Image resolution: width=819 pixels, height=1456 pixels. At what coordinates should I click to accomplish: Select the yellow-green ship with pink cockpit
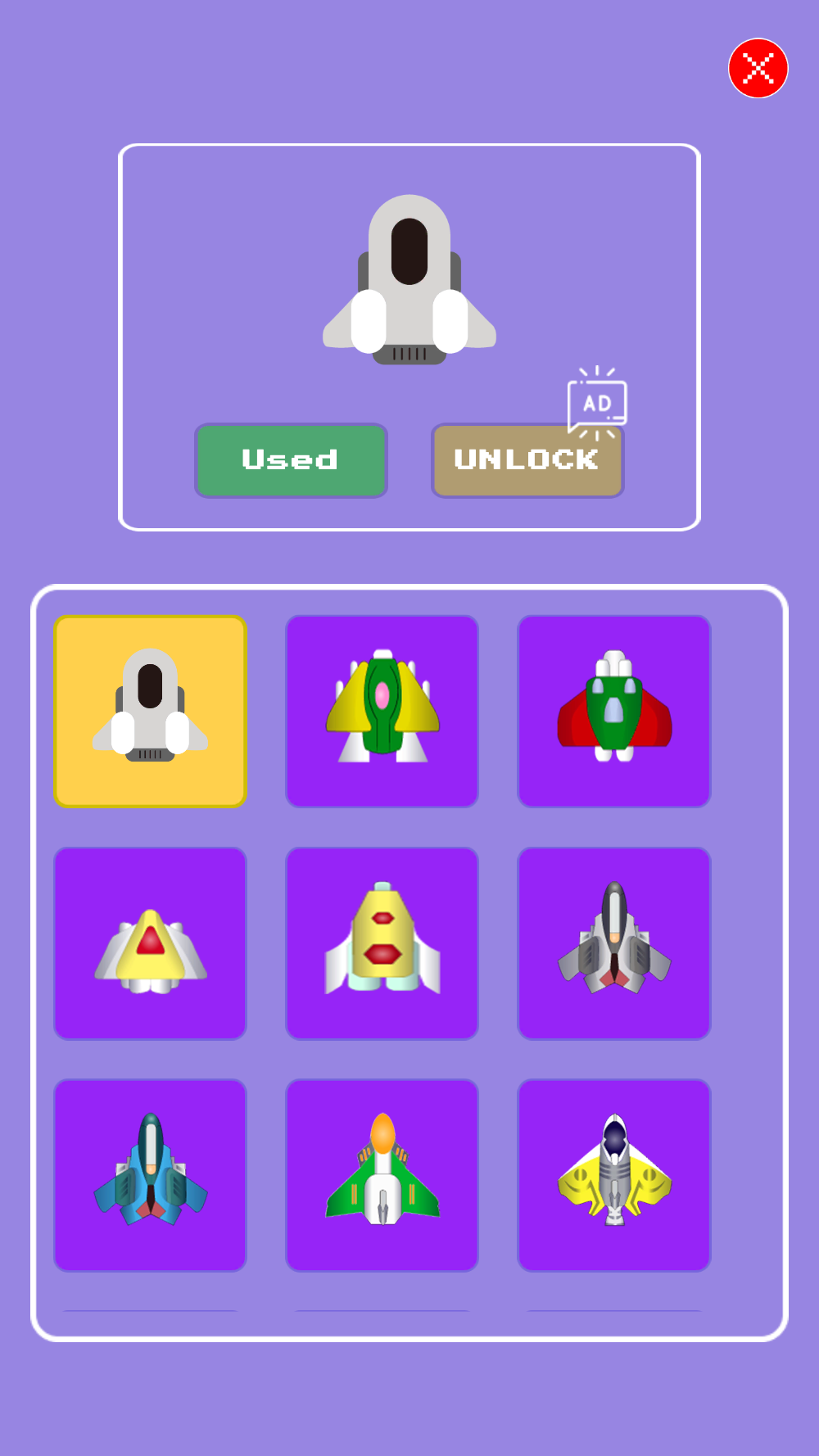point(382,711)
